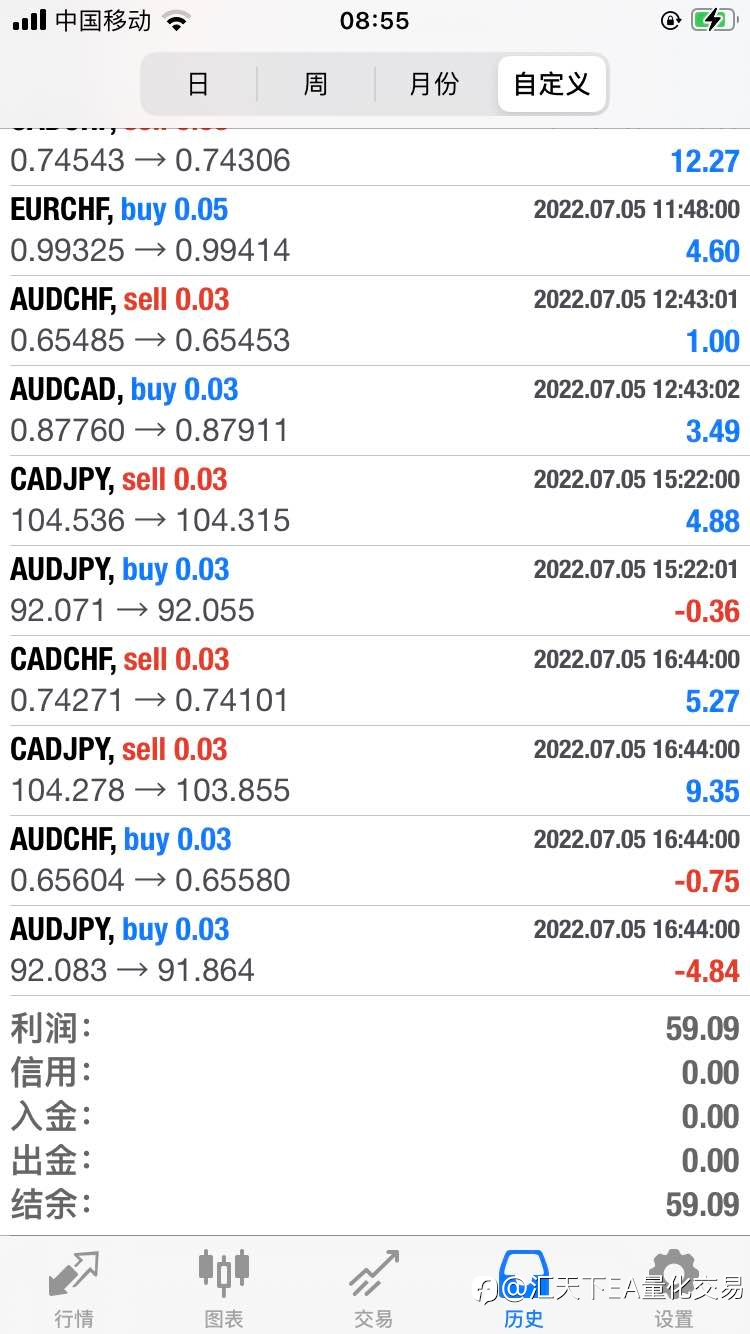Open the AUDCAD buy 0.03 trade
Viewport: 750px width, 1334px height.
[x=375, y=411]
